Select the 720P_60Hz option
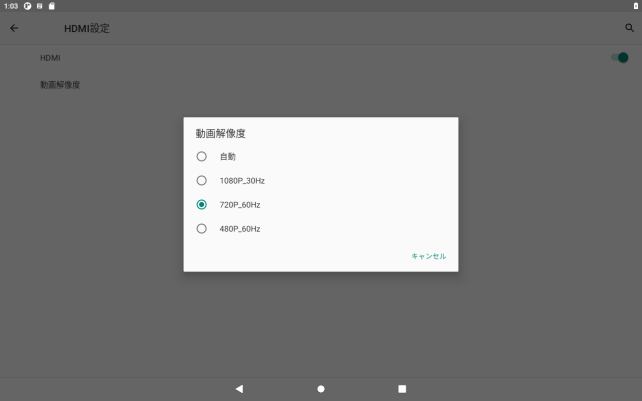This screenshot has height=401, width=642. coord(202,205)
